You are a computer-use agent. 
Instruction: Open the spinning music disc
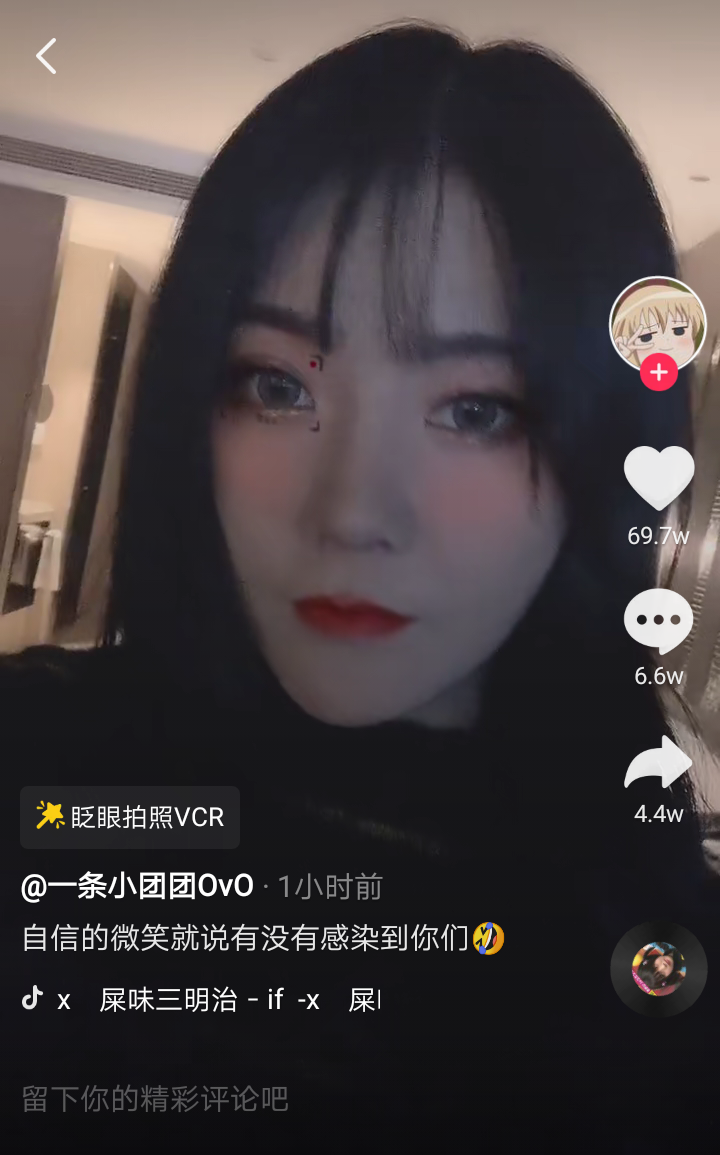click(658, 969)
